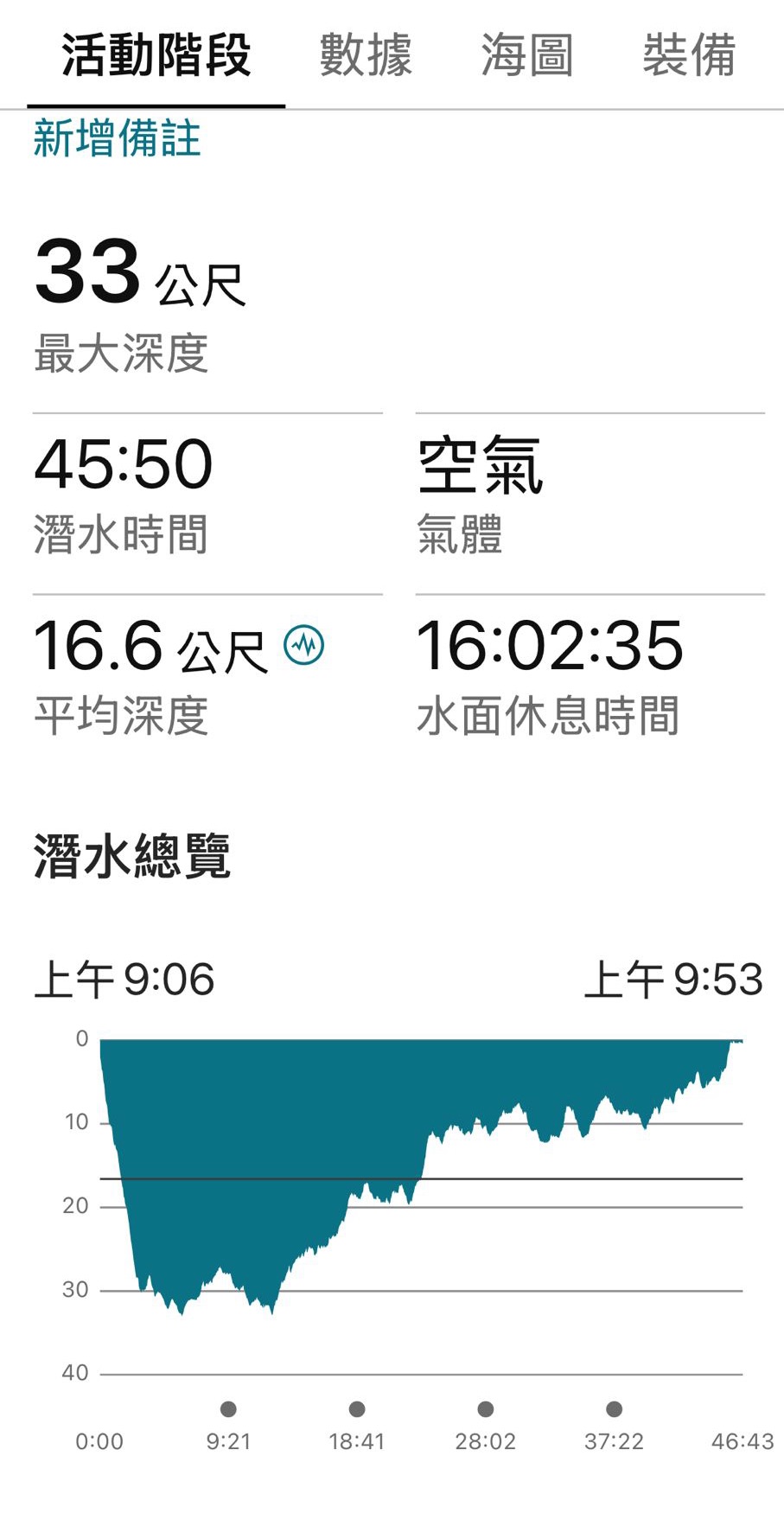Open the 海圖 tab
784x1526 pixels.
tap(527, 55)
